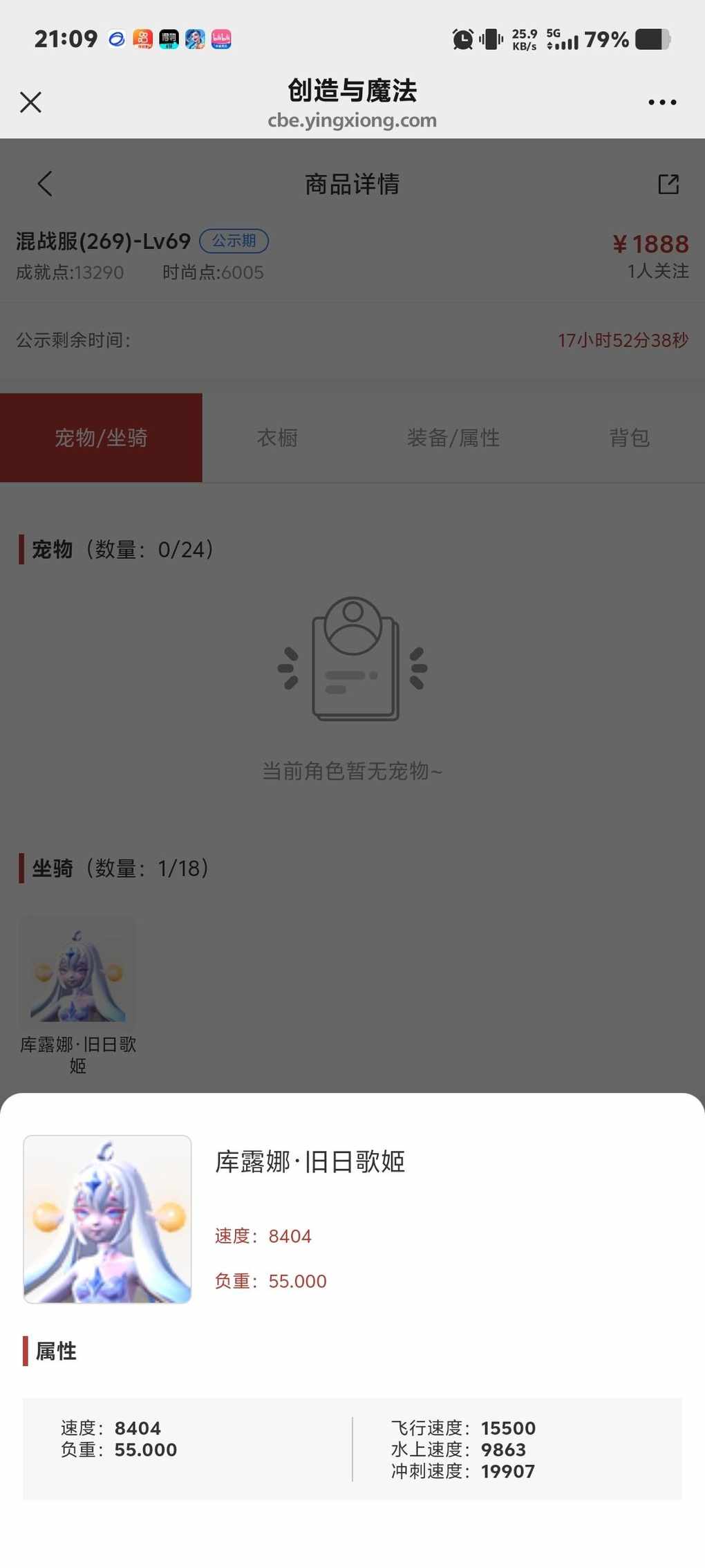Viewport: 705px width, 1568px height.
Task: Open the three-dot overflow menu
Action: click(661, 102)
